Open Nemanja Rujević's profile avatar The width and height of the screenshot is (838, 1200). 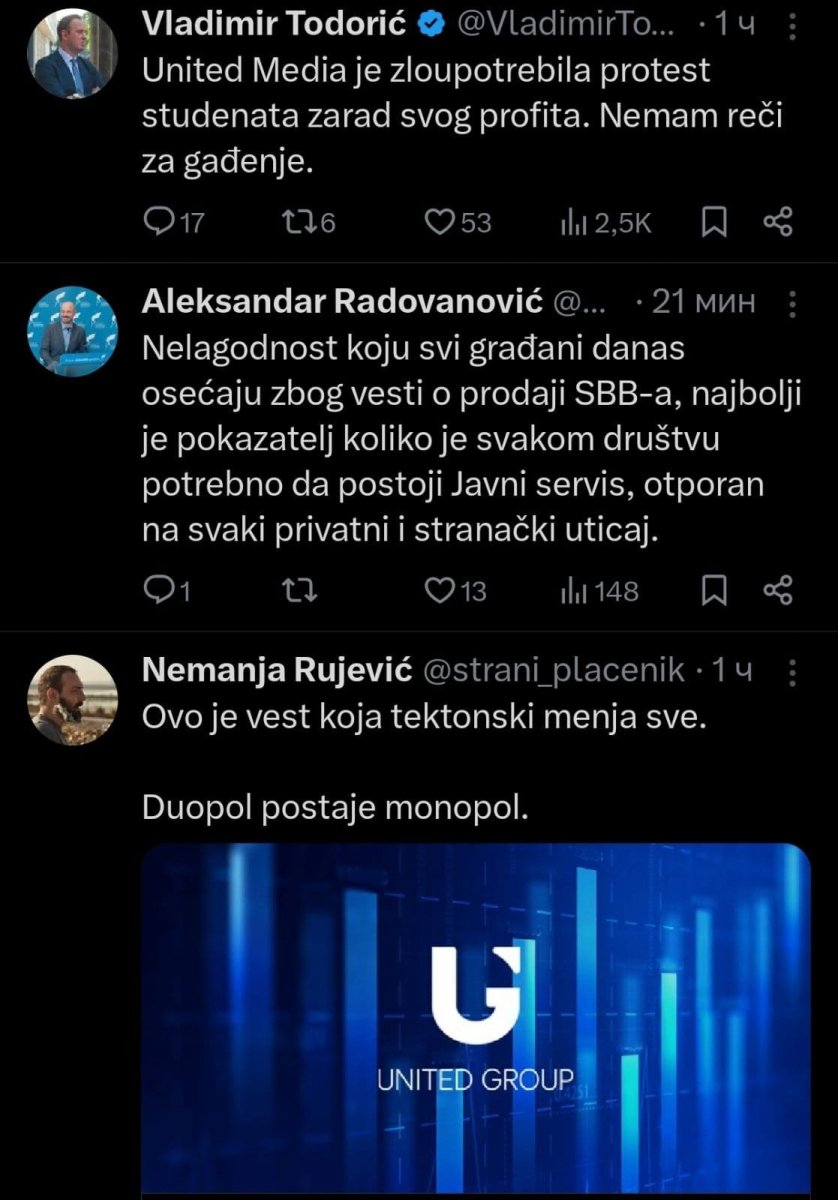(72, 700)
